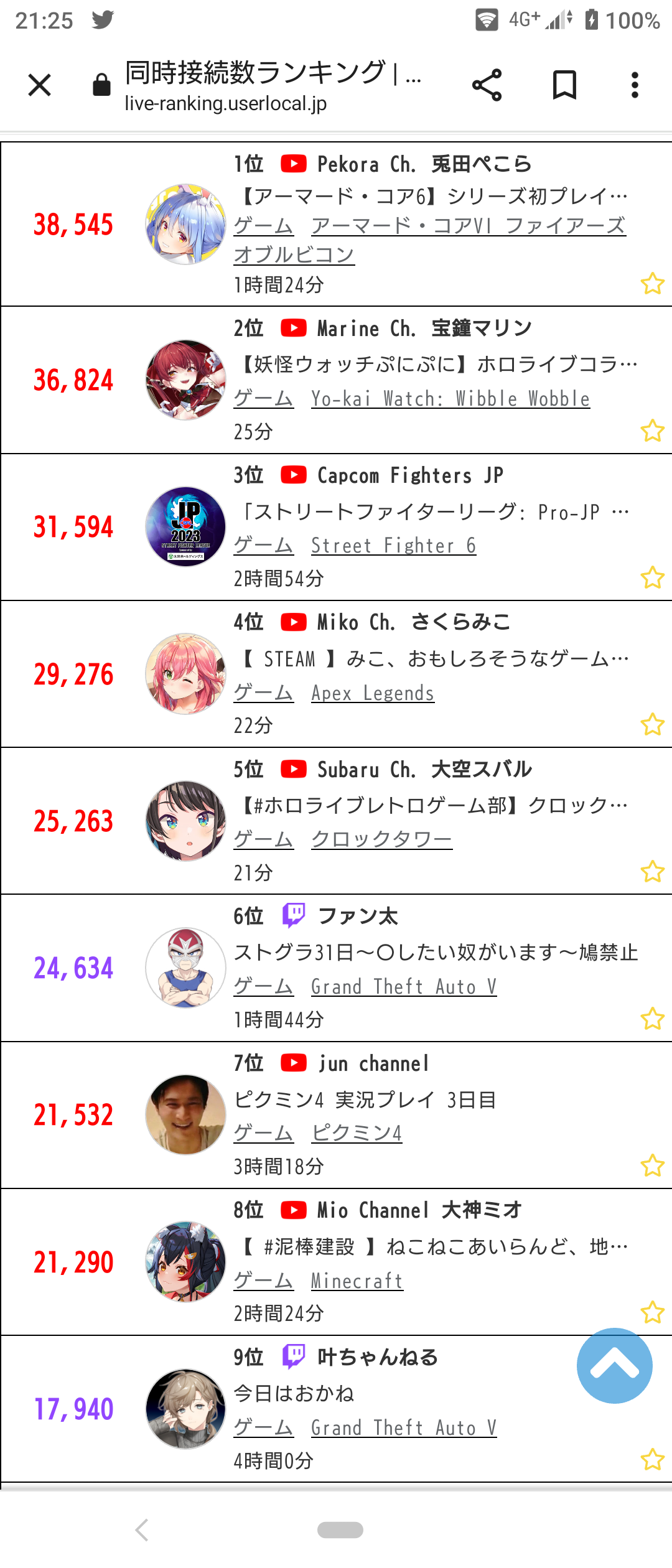Open the browser overflow three-dot menu
672x1568 pixels.
(633, 85)
